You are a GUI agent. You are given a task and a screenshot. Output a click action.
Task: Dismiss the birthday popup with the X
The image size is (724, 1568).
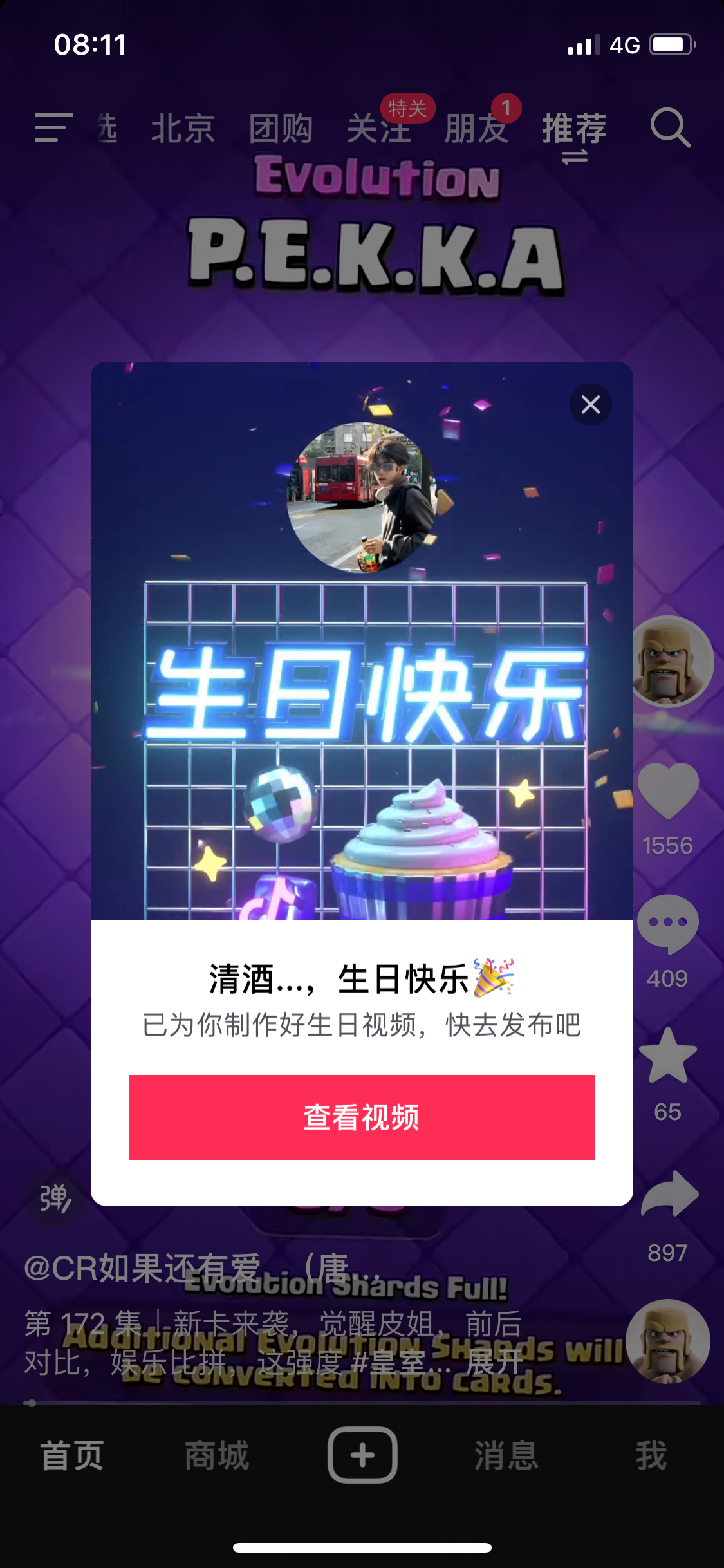[x=590, y=404]
